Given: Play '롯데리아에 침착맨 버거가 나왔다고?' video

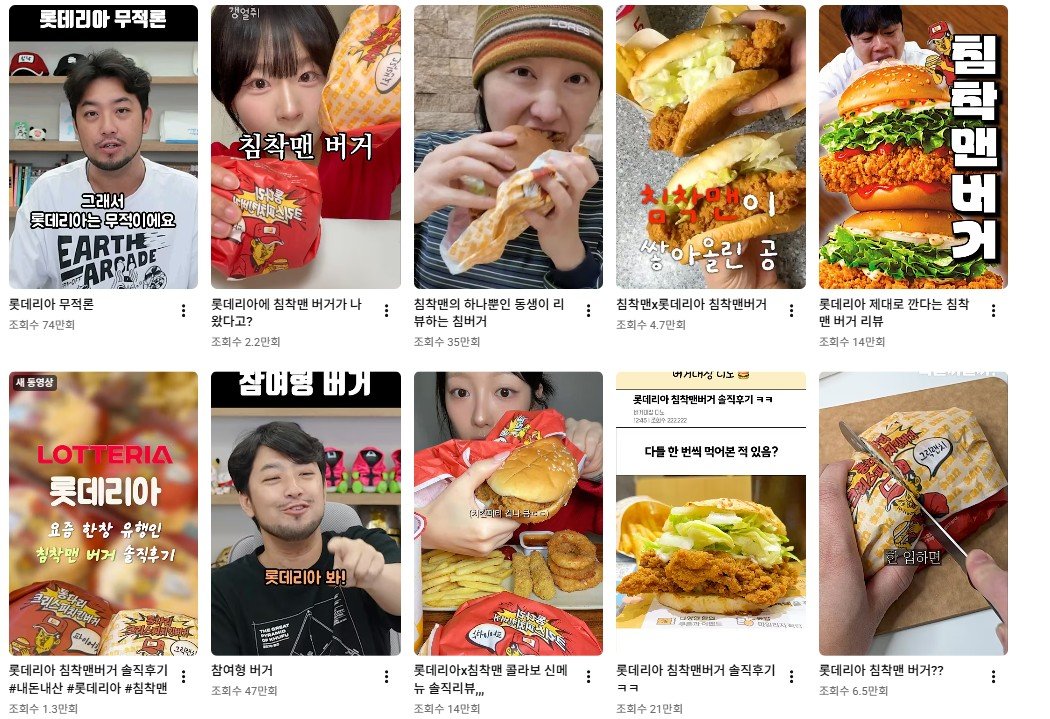Looking at the screenshot, I should click(305, 147).
